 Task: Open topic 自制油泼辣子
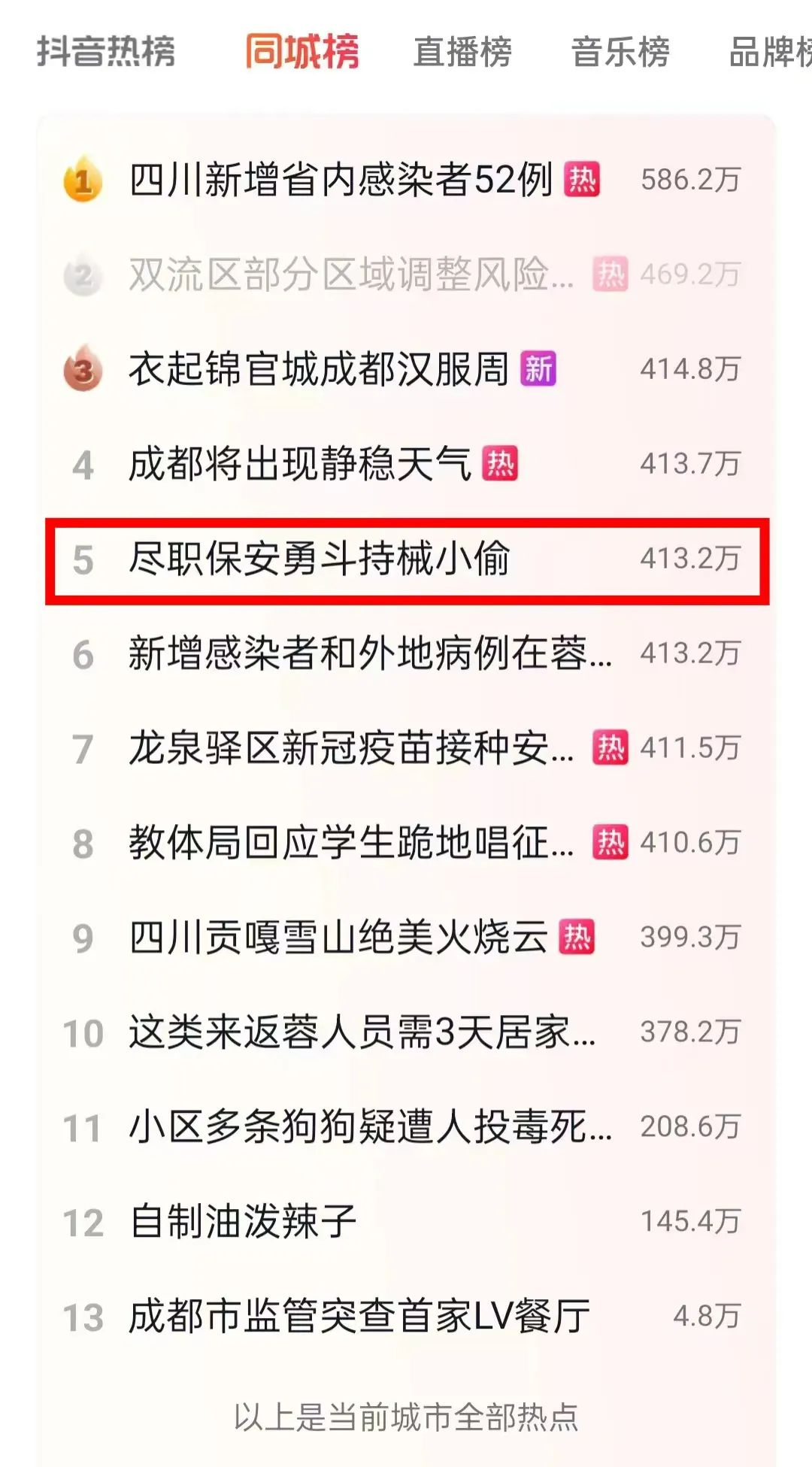point(242,1222)
